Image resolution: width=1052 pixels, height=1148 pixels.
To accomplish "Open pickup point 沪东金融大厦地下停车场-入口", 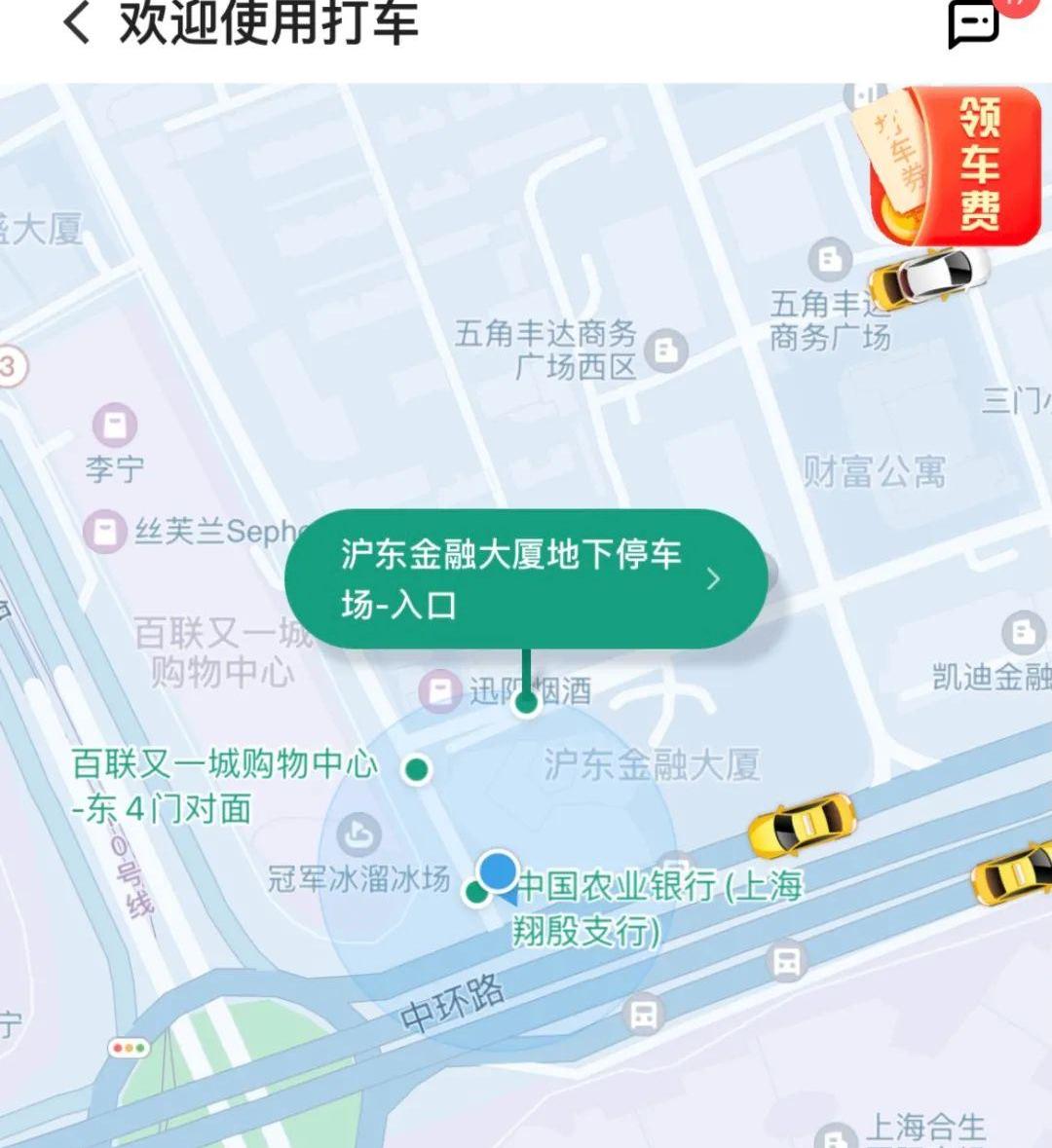I will (525, 579).
